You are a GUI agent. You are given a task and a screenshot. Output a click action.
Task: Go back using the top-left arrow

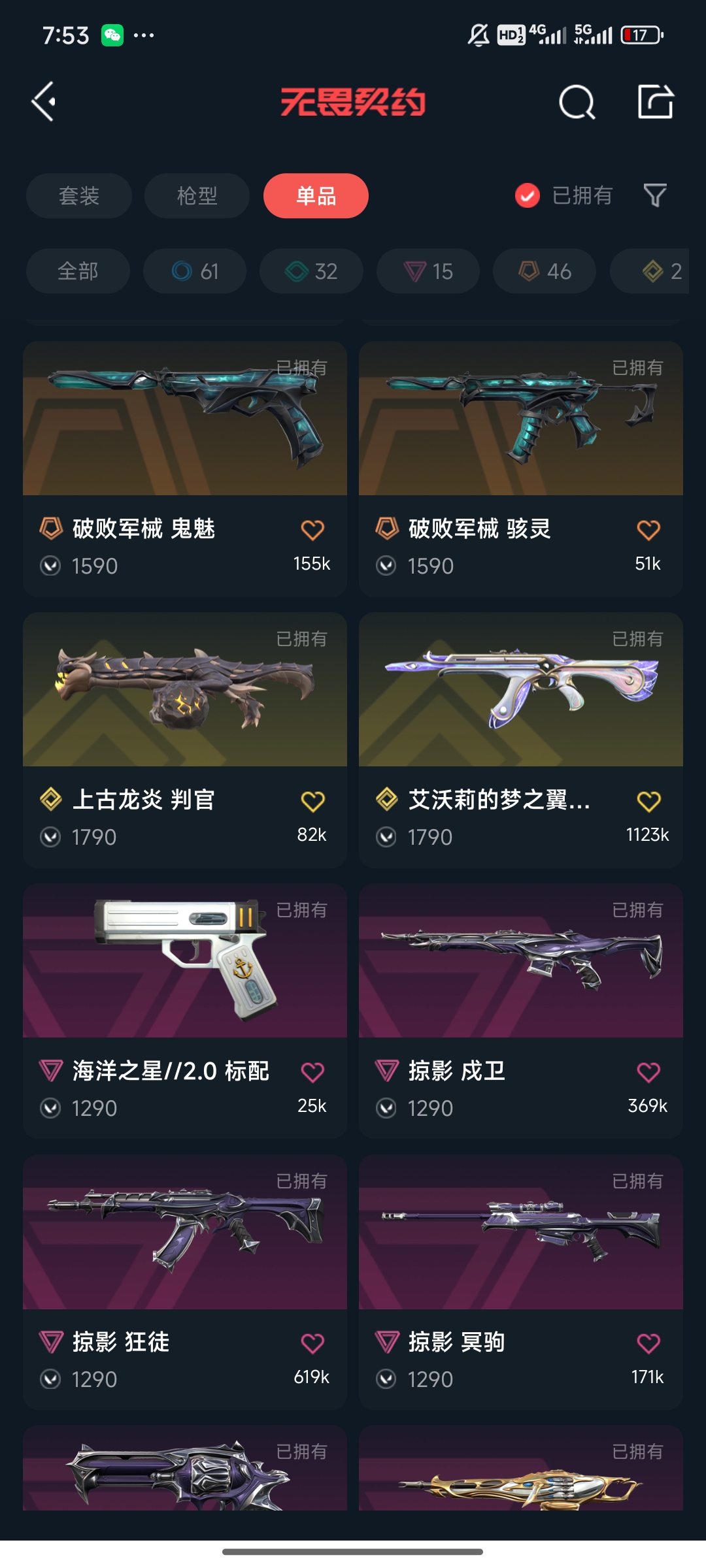coord(44,102)
